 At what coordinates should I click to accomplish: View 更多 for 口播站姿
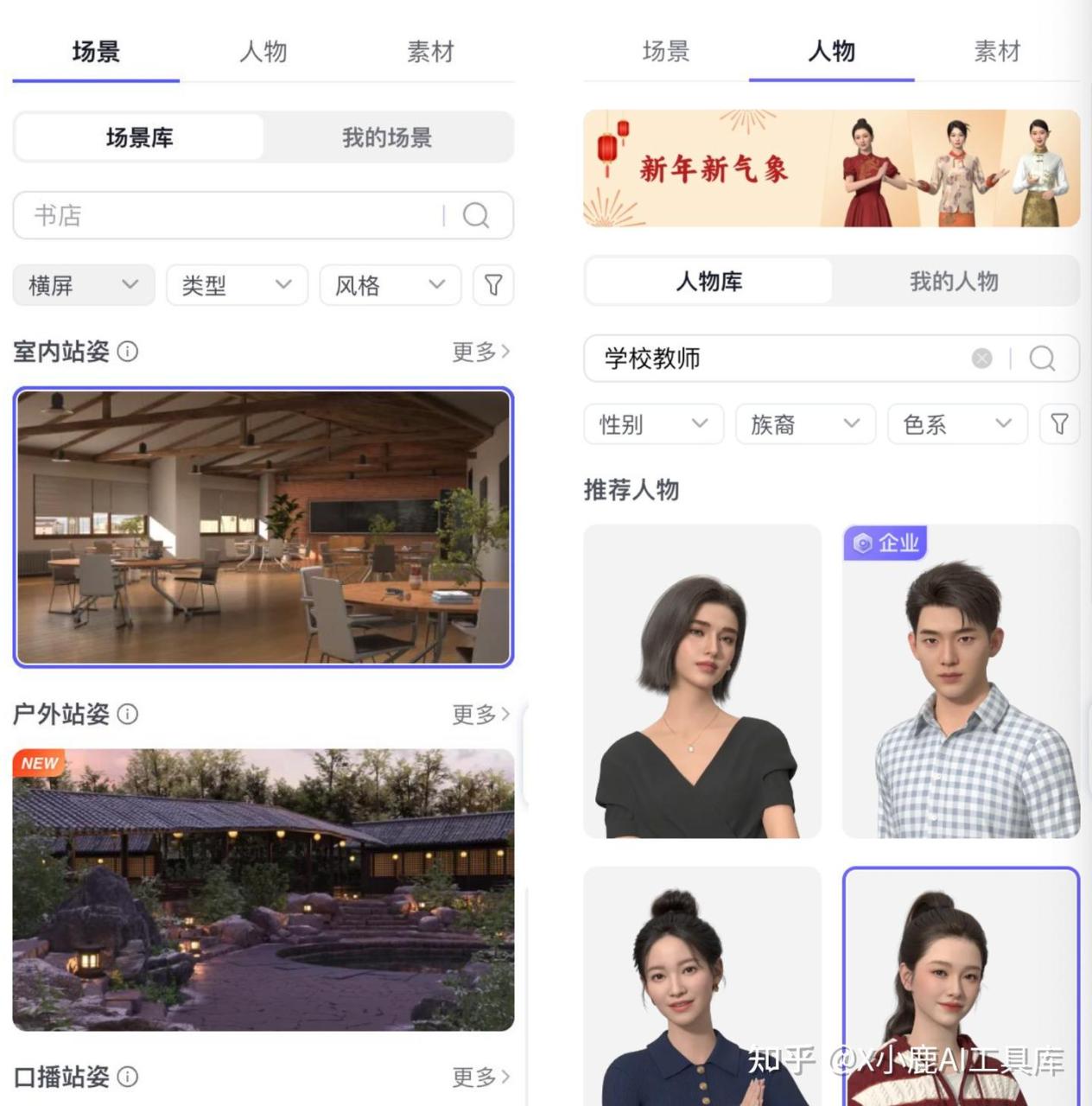[480, 1077]
